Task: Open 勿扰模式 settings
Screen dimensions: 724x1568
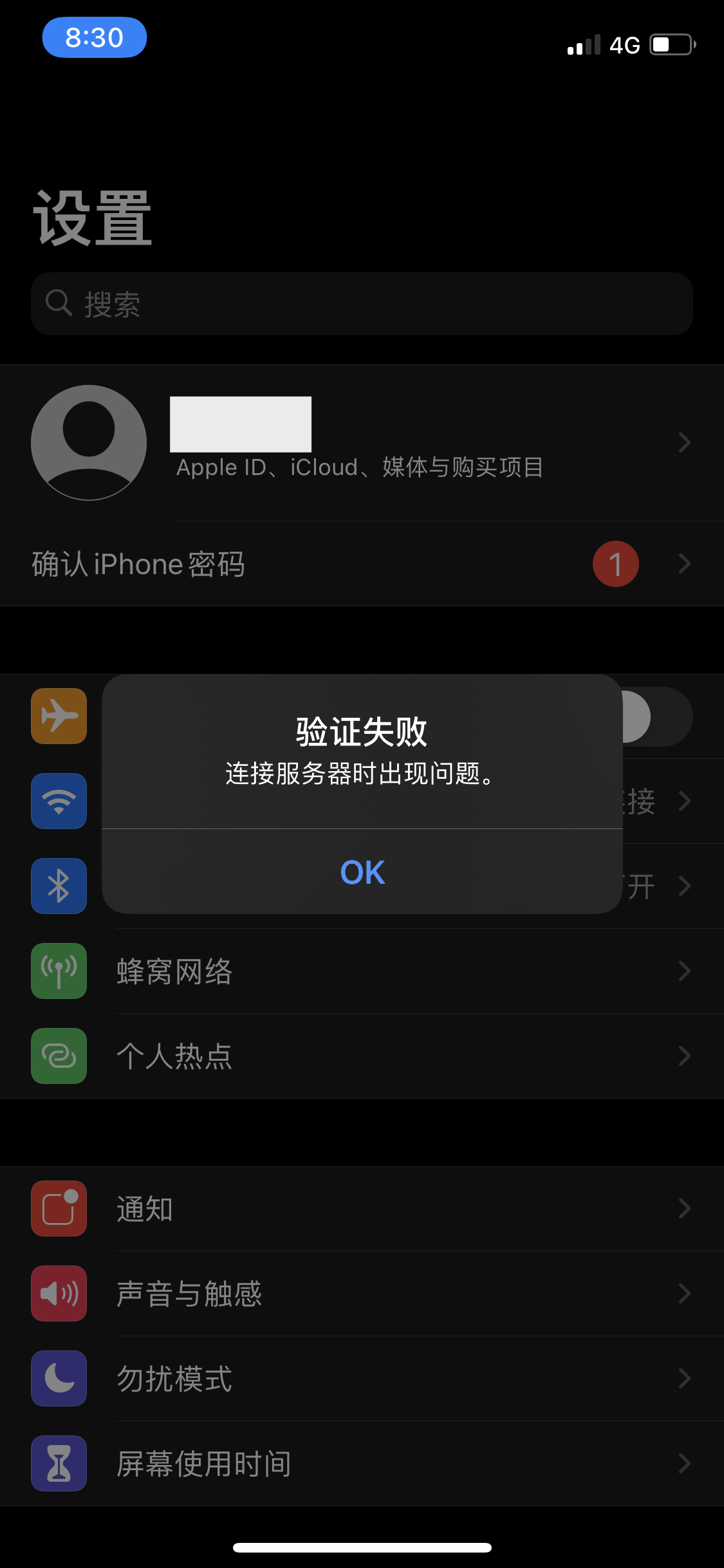Action: 362,1379
